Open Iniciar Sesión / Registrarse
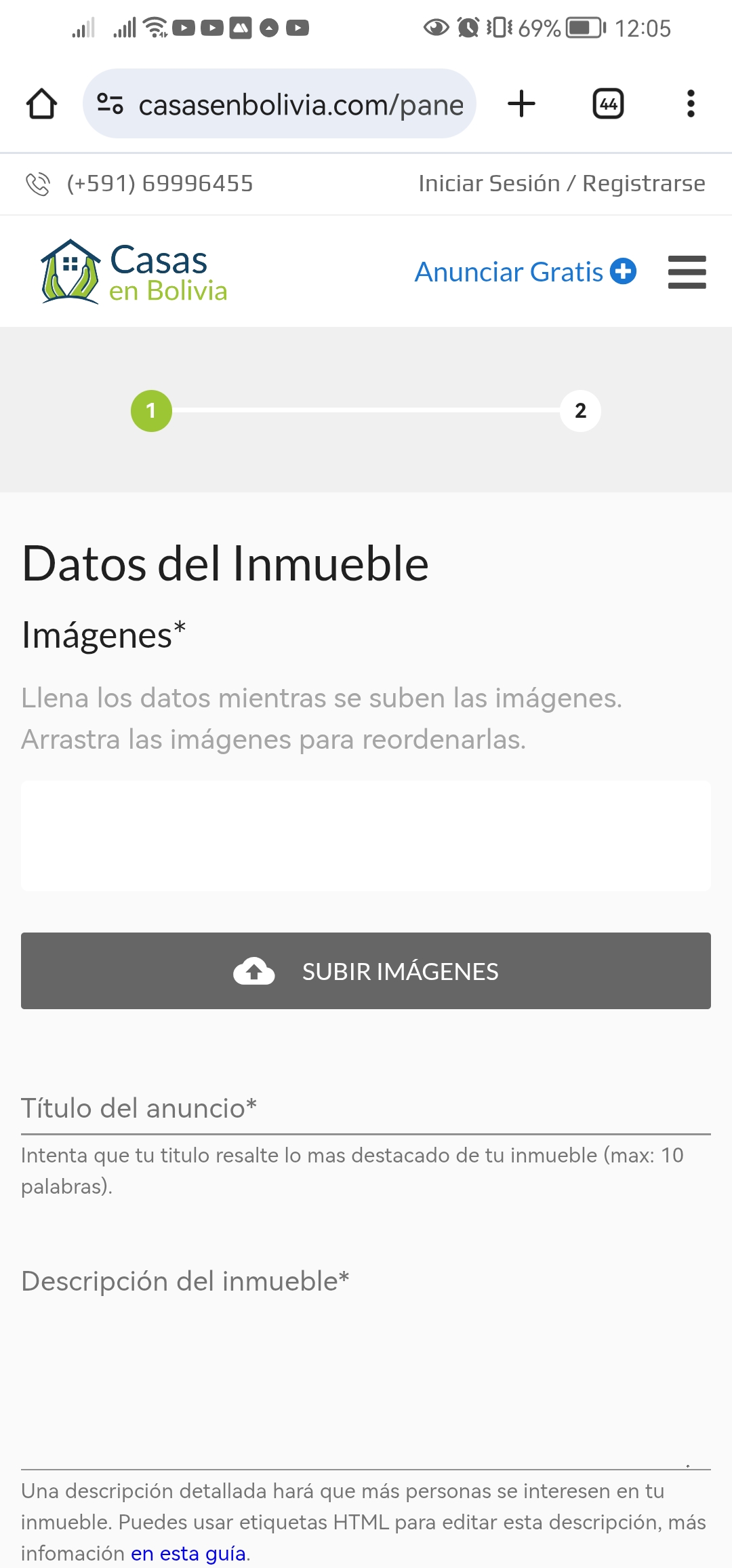732x1568 pixels. 561,184
